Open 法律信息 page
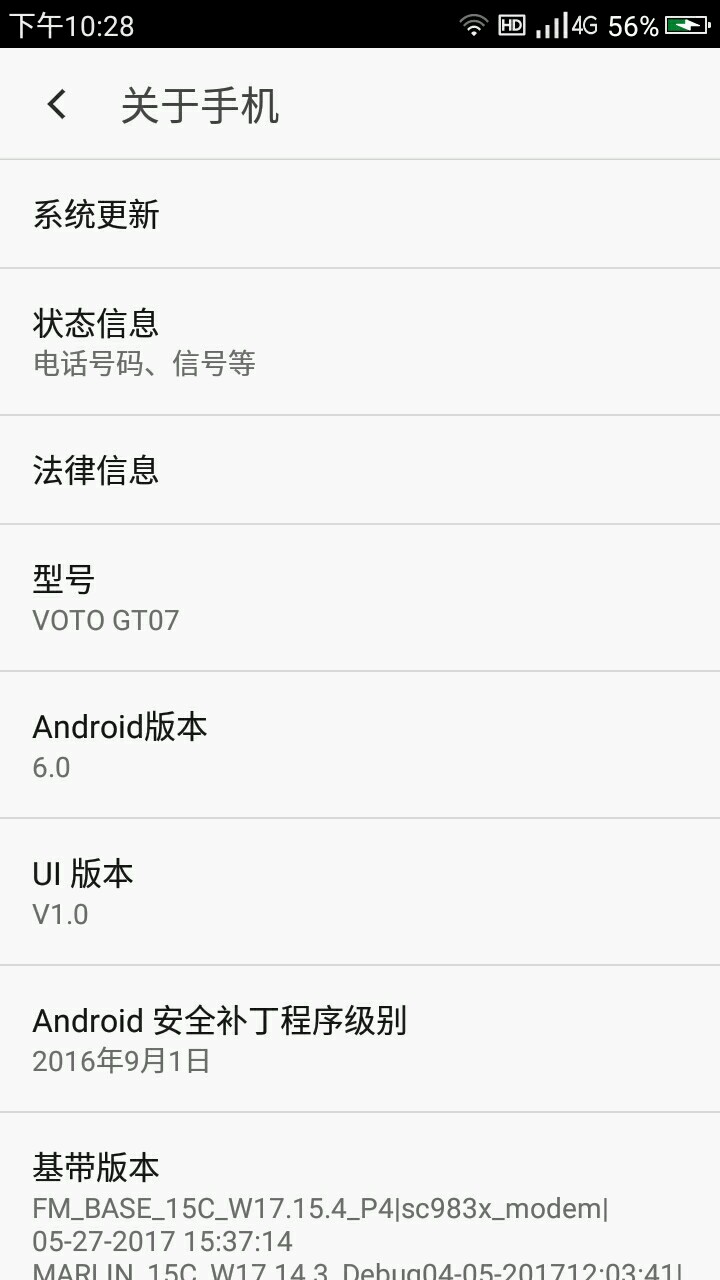 click(x=360, y=470)
